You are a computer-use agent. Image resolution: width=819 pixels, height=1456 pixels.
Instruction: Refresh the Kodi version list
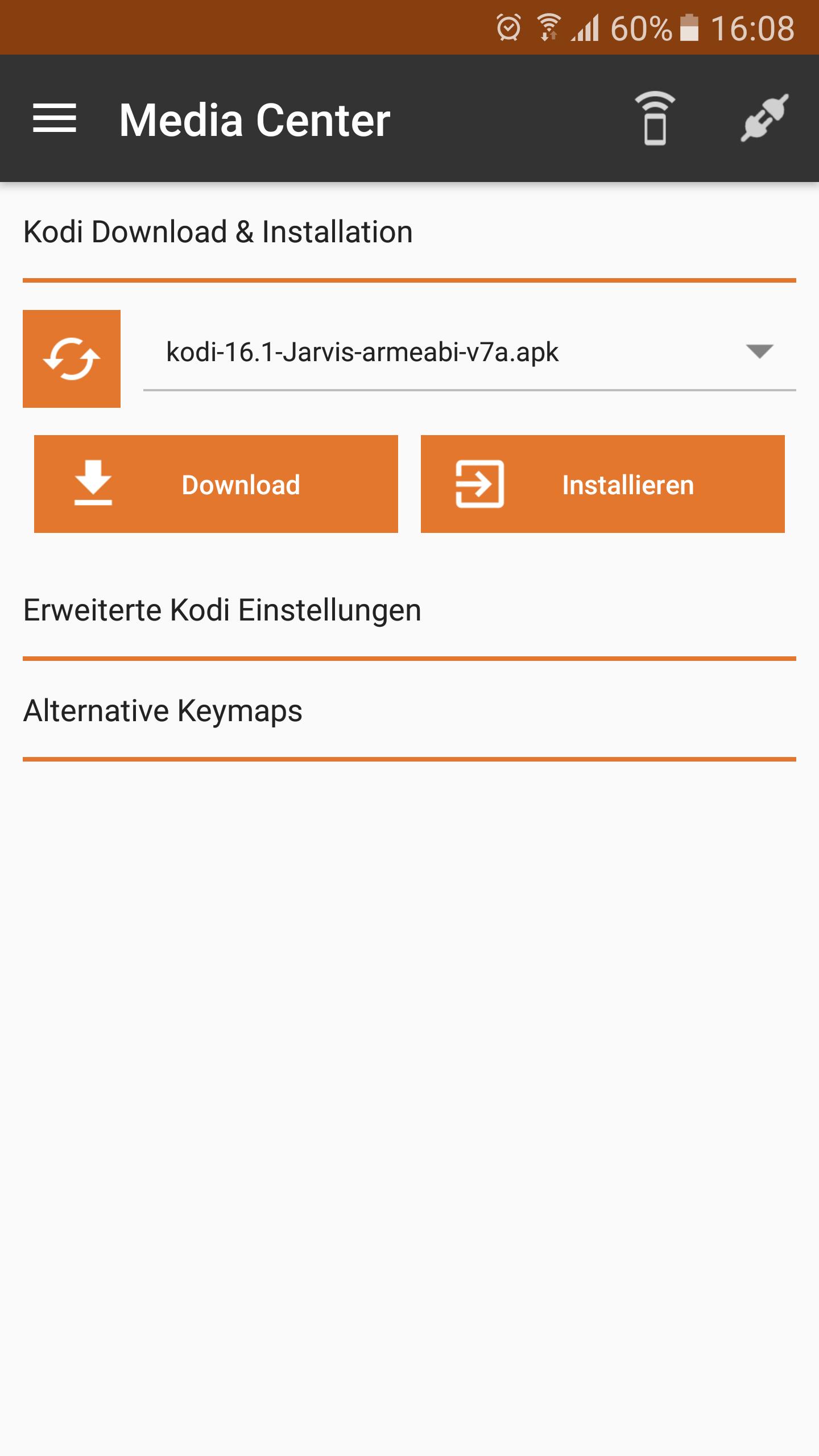coord(72,359)
